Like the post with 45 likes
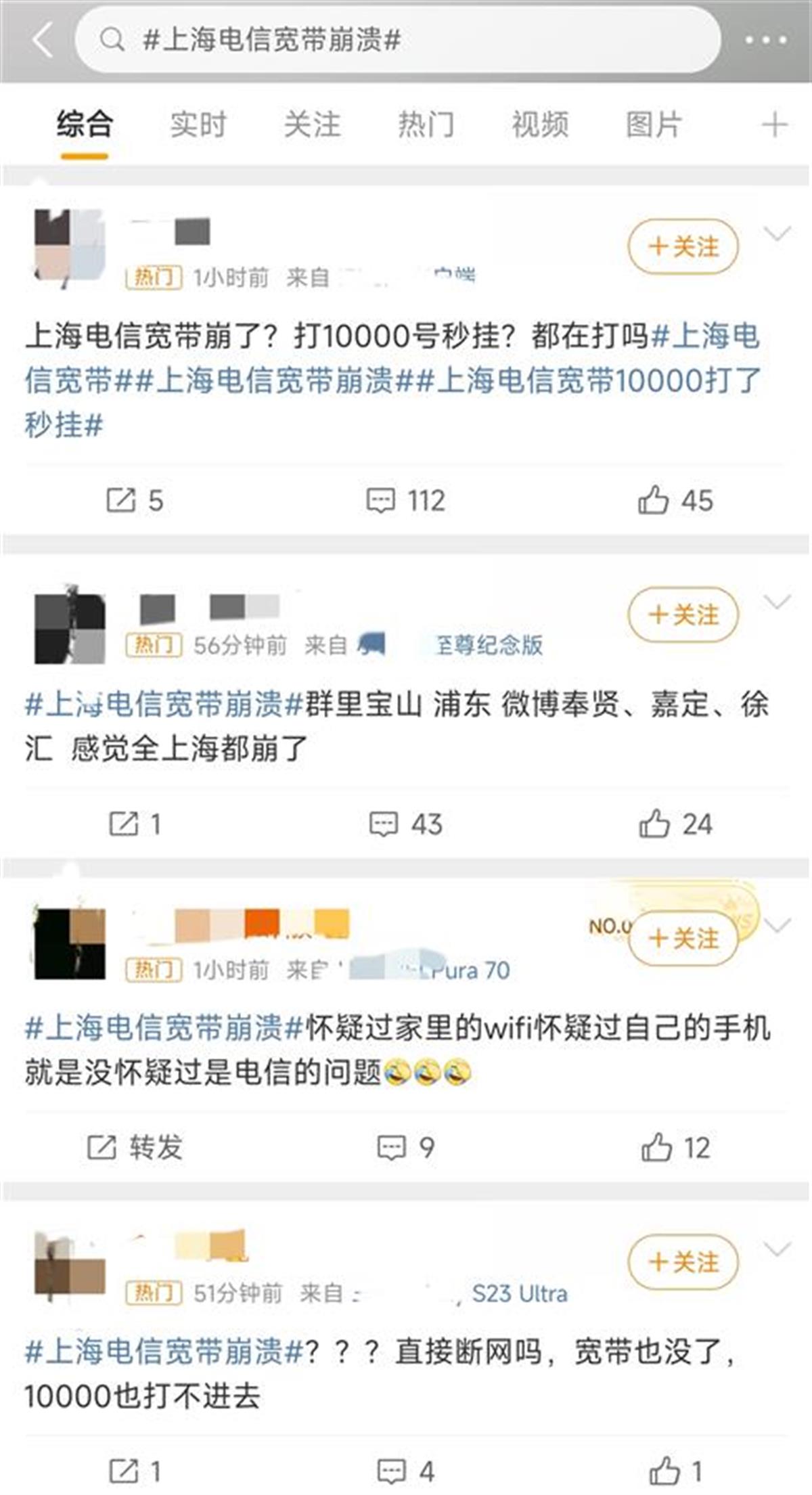 pos(675,501)
